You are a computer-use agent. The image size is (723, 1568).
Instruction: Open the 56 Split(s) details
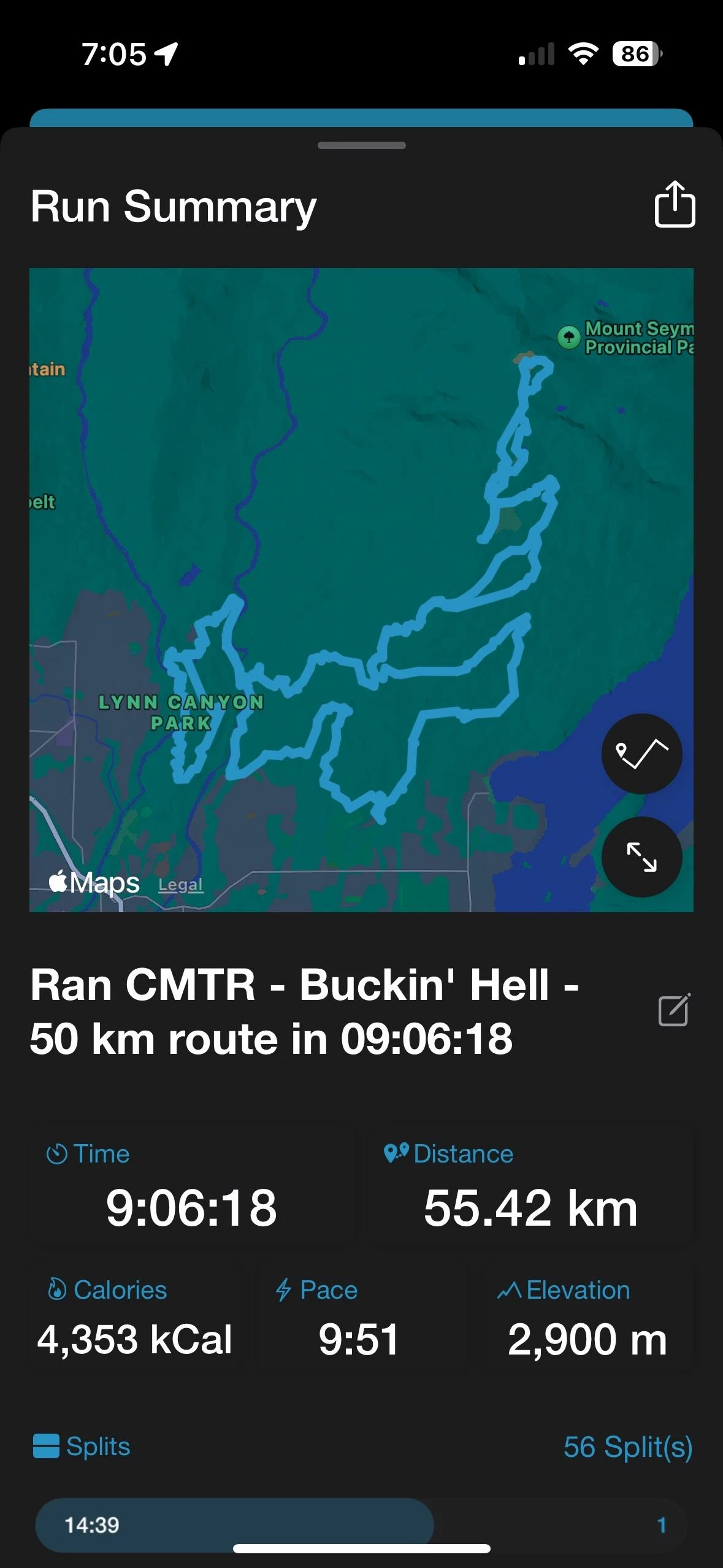[x=628, y=1447]
